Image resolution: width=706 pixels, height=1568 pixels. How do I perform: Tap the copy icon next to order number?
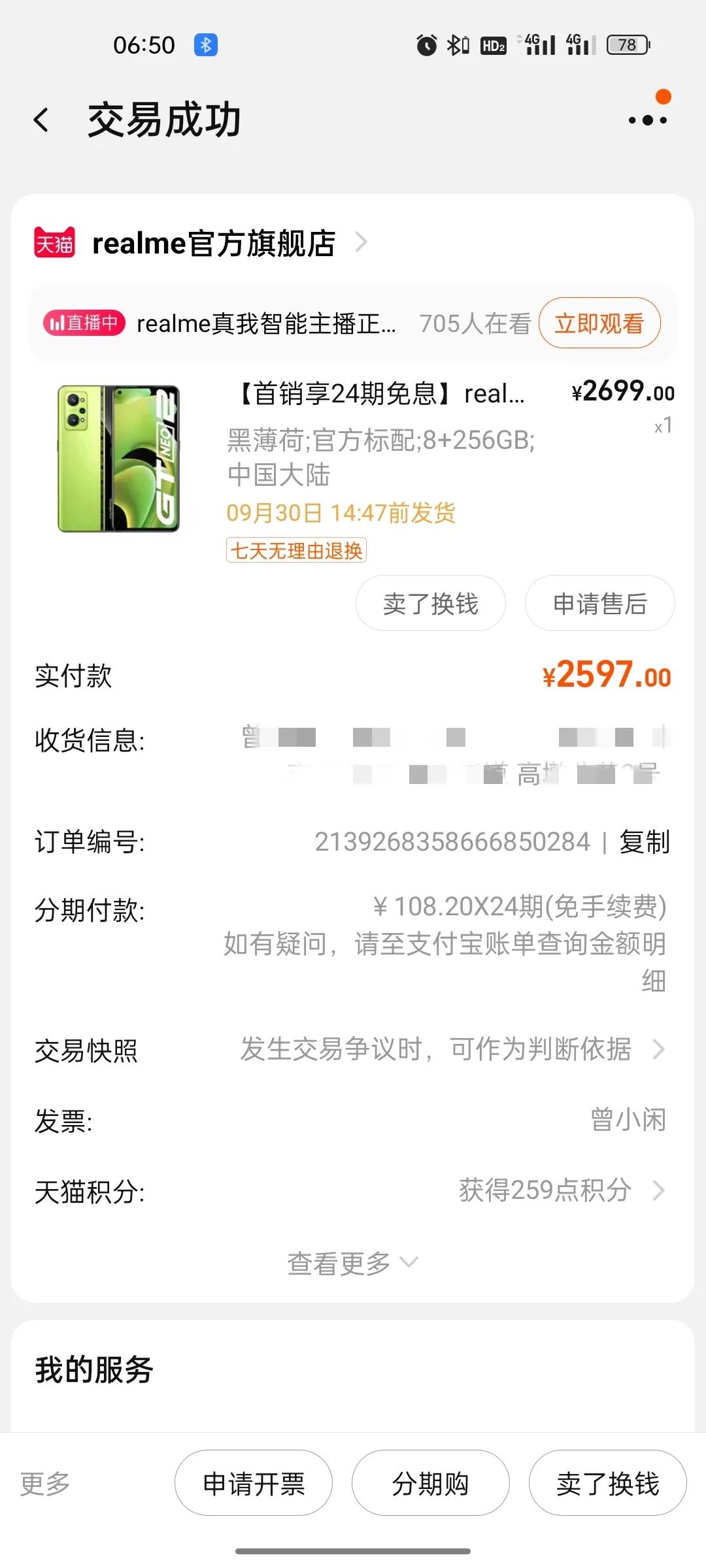645,843
